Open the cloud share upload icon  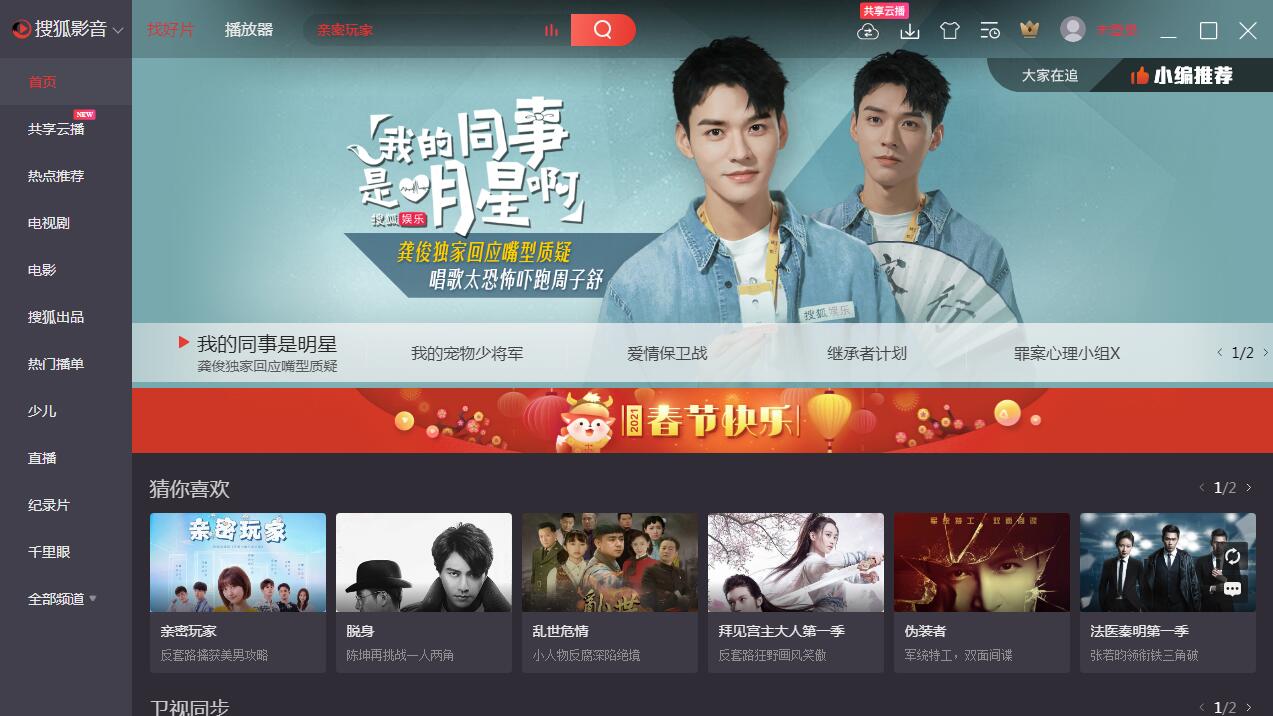click(868, 31)
